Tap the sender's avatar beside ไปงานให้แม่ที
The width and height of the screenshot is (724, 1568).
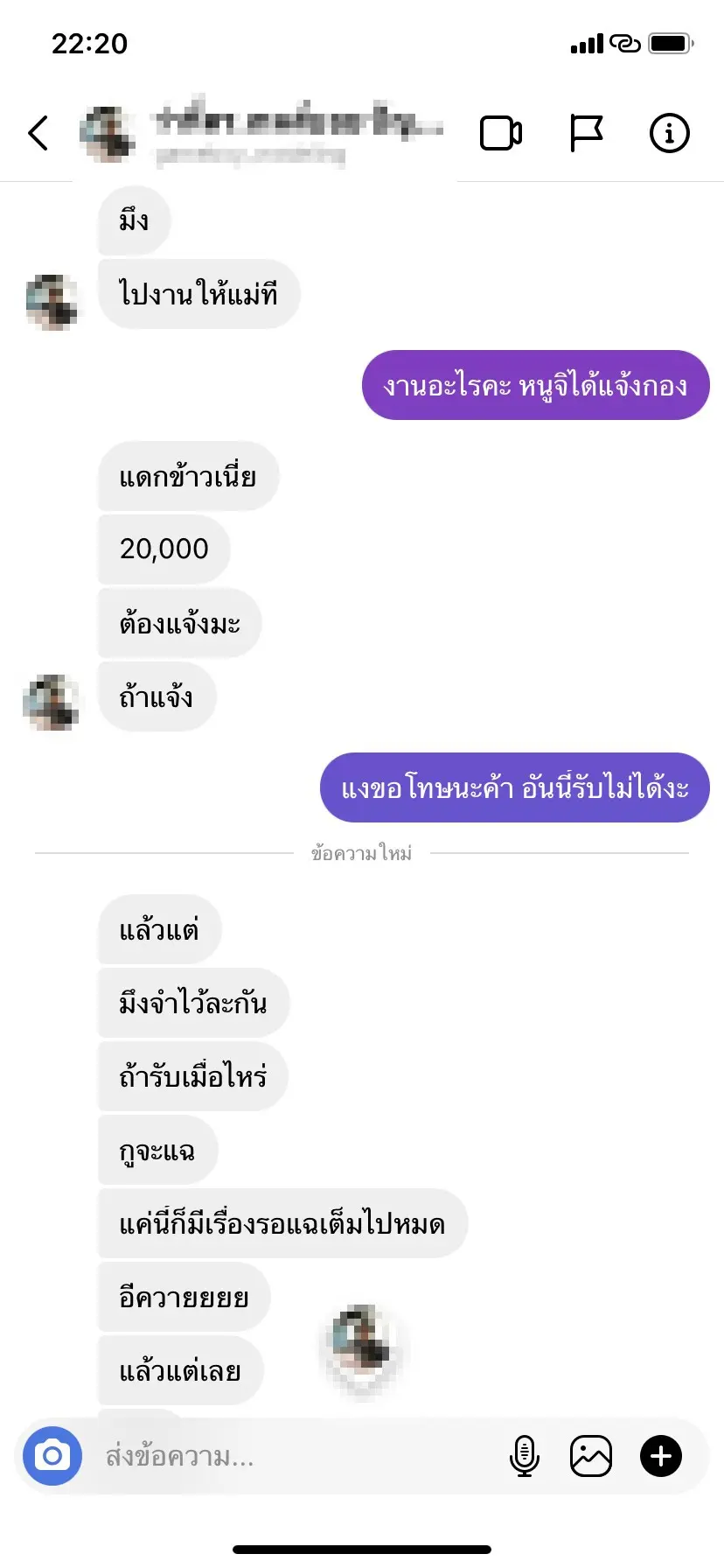coord(52,302)
